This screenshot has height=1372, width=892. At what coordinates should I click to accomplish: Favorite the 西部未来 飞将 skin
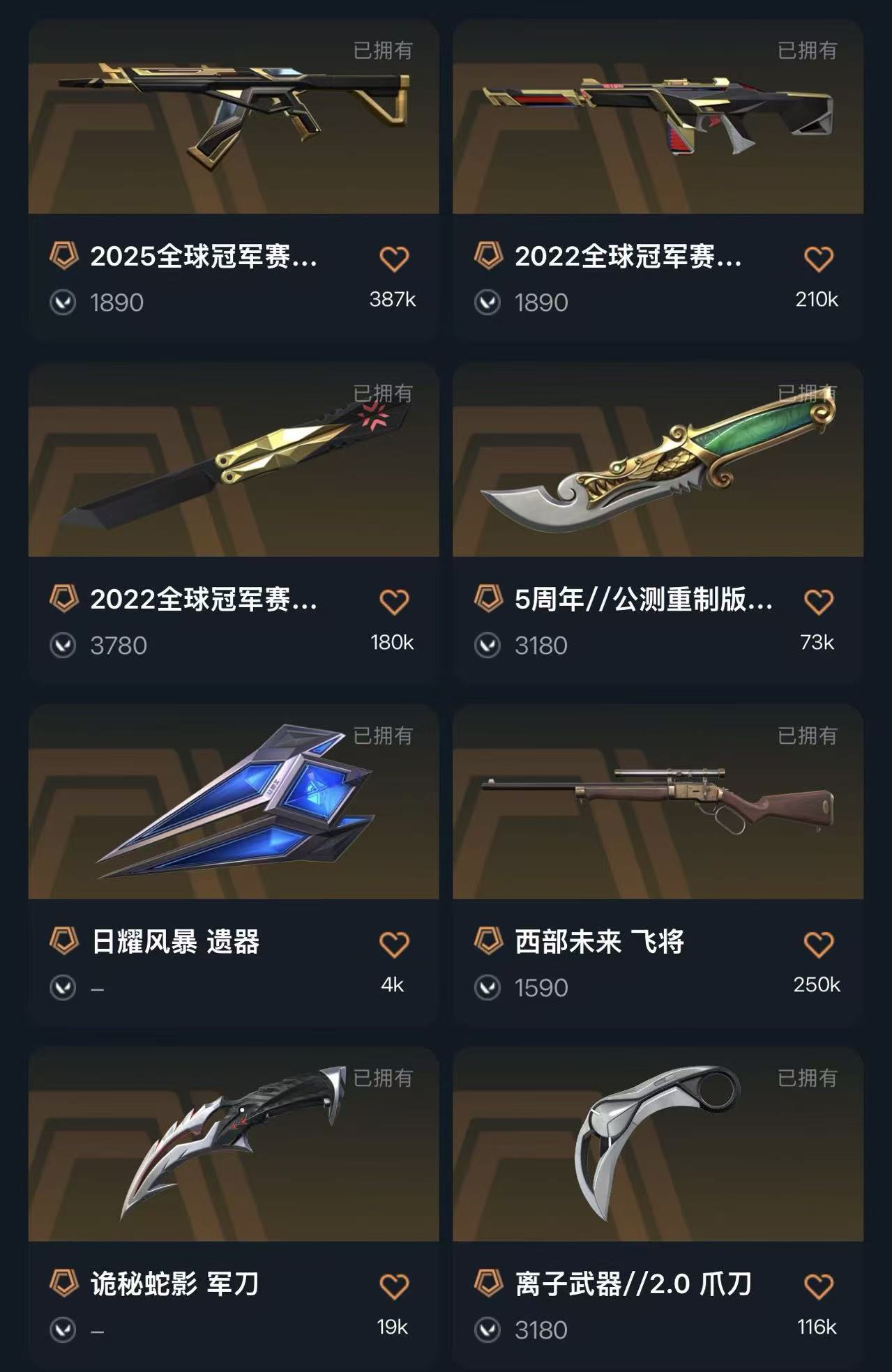pos(819,944)
